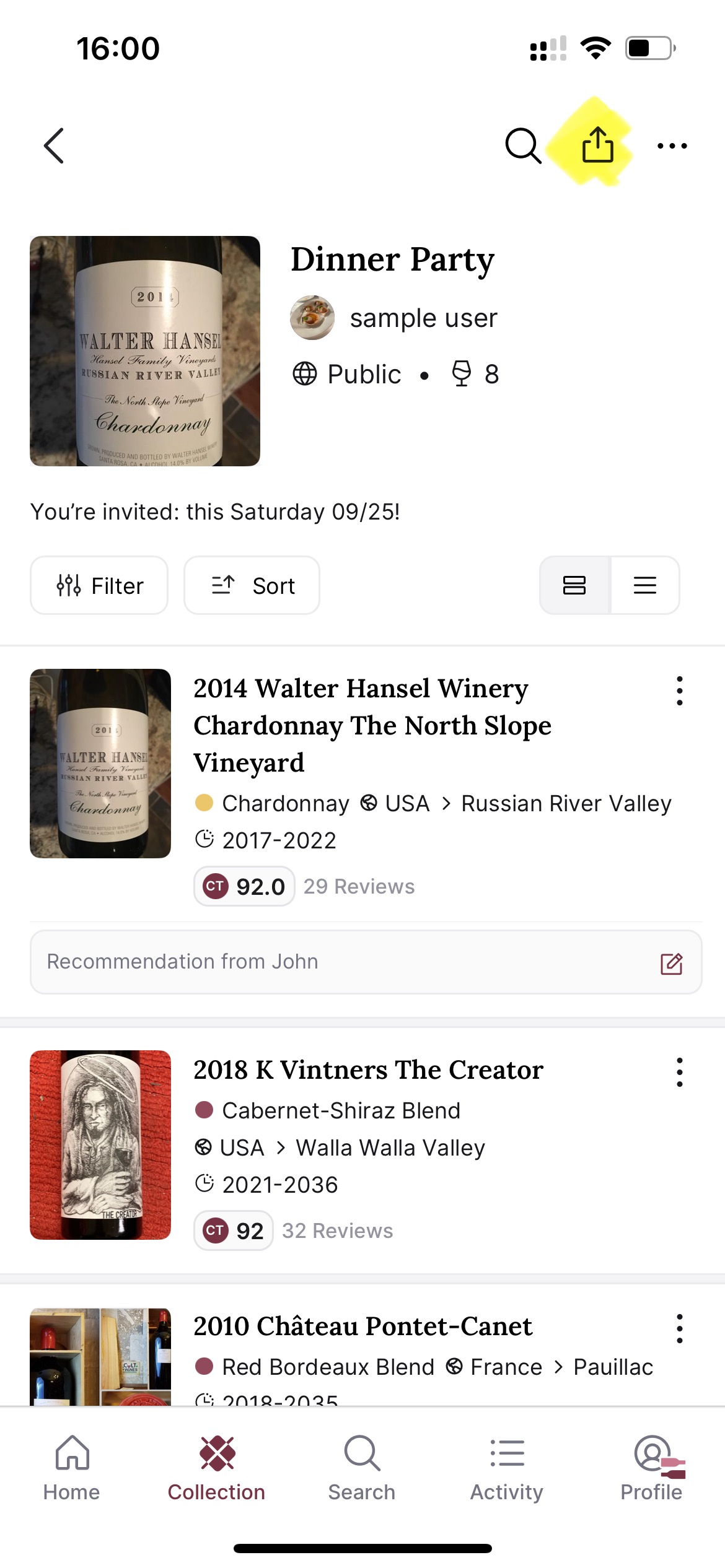Open options for the Walter Hansel Chardonnay
Viewport: 725px width, 1568px height.
click(679, 690)
